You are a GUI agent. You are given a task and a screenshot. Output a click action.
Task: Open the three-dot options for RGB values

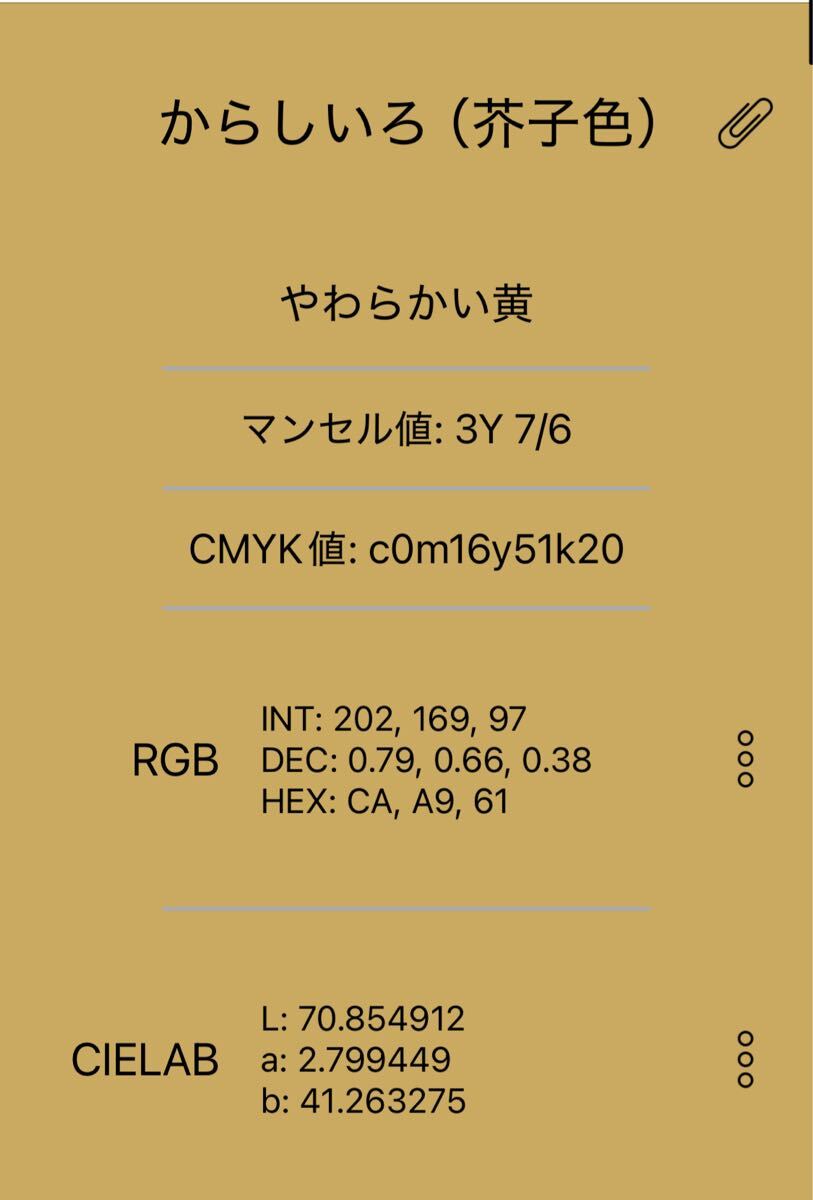(x=745, y=760)
